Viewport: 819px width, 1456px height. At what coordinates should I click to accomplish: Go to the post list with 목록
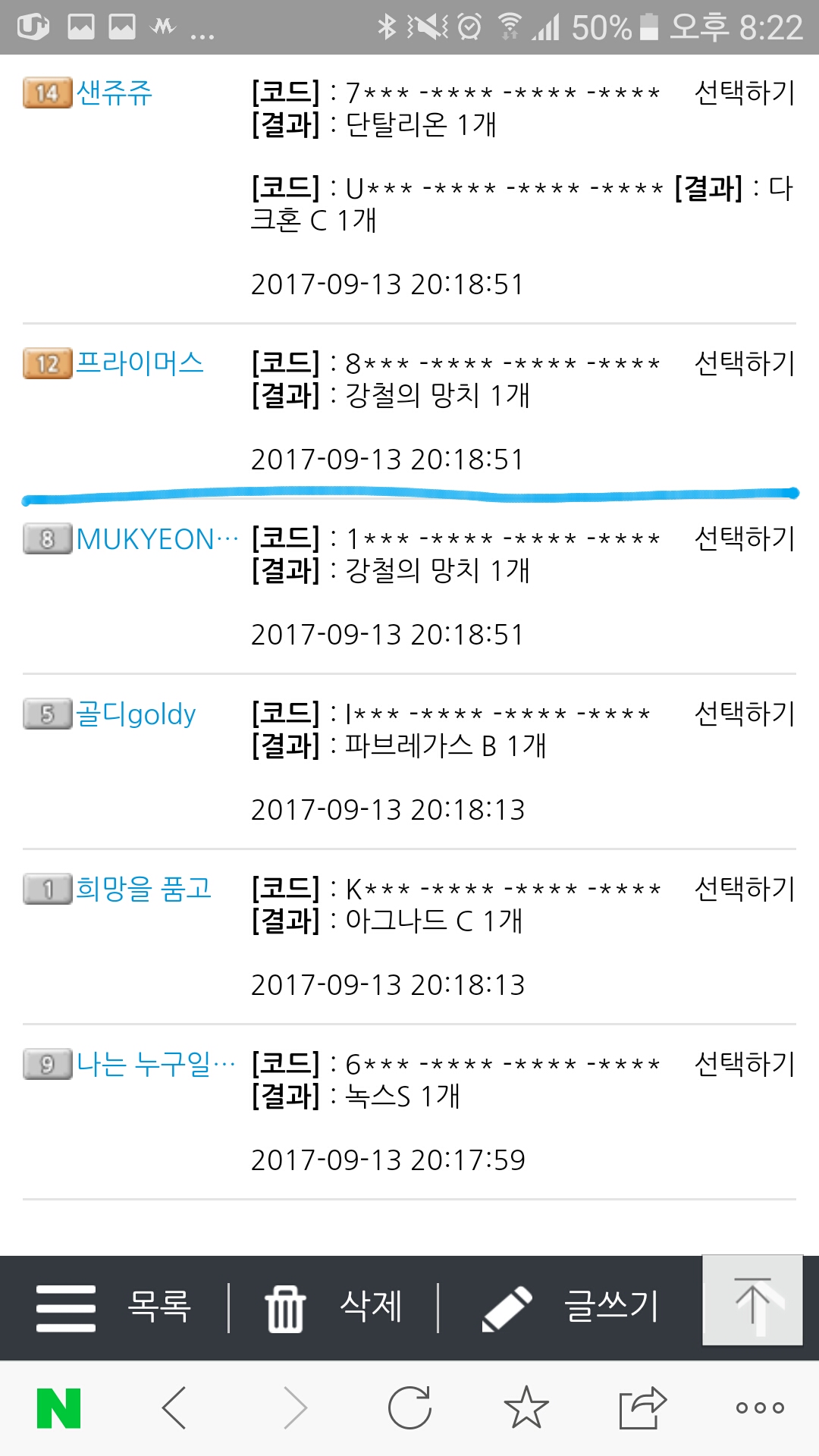pos(114,1307)
